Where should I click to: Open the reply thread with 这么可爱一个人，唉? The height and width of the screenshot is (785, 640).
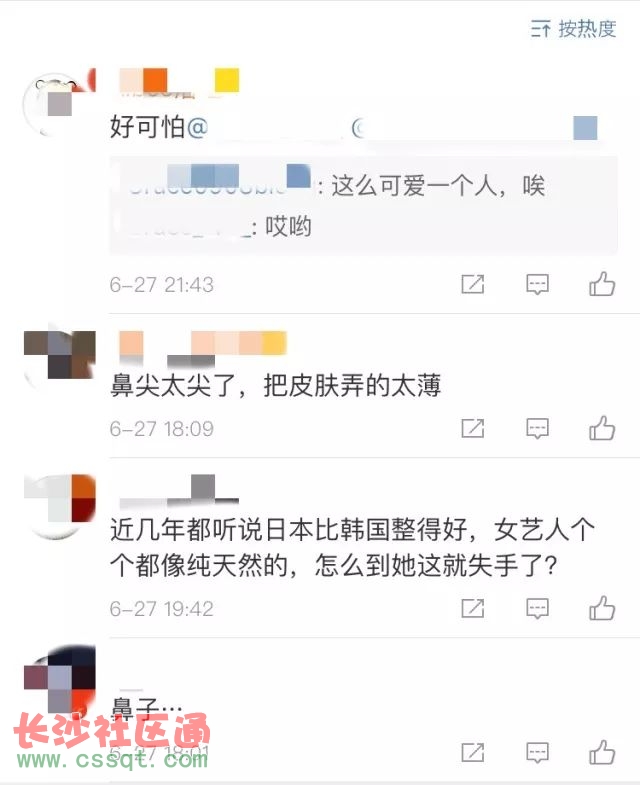(362, 206)
